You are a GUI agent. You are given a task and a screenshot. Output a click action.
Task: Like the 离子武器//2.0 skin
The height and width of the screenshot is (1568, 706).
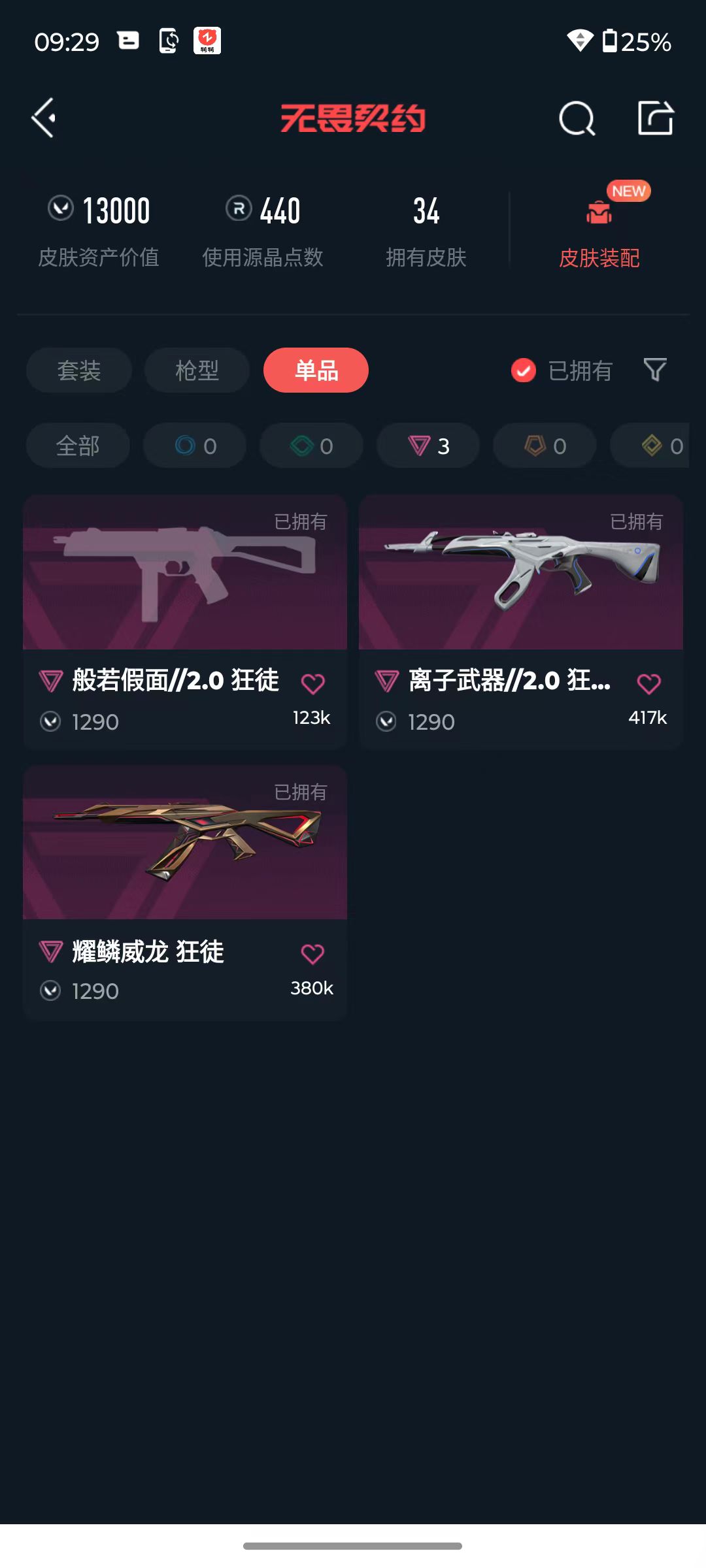coord(648,683)
